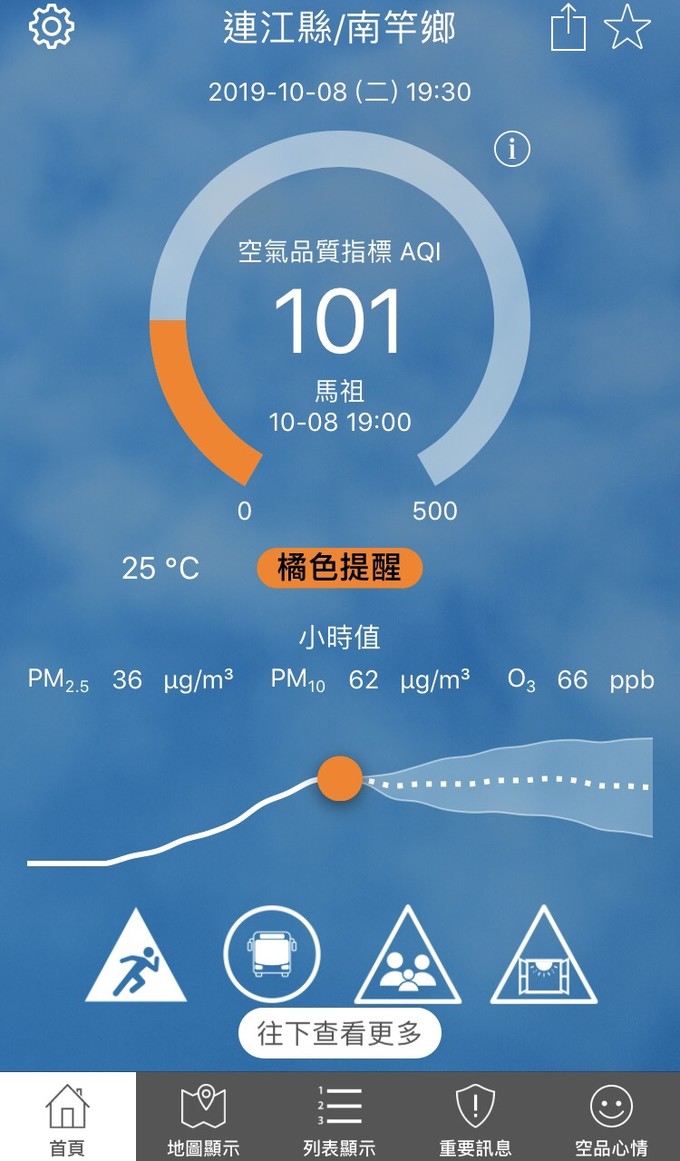This screenshot has height=1161, width=680.
Task: Tap the 往下查看更多 button
Action: tap(340, 1033)
